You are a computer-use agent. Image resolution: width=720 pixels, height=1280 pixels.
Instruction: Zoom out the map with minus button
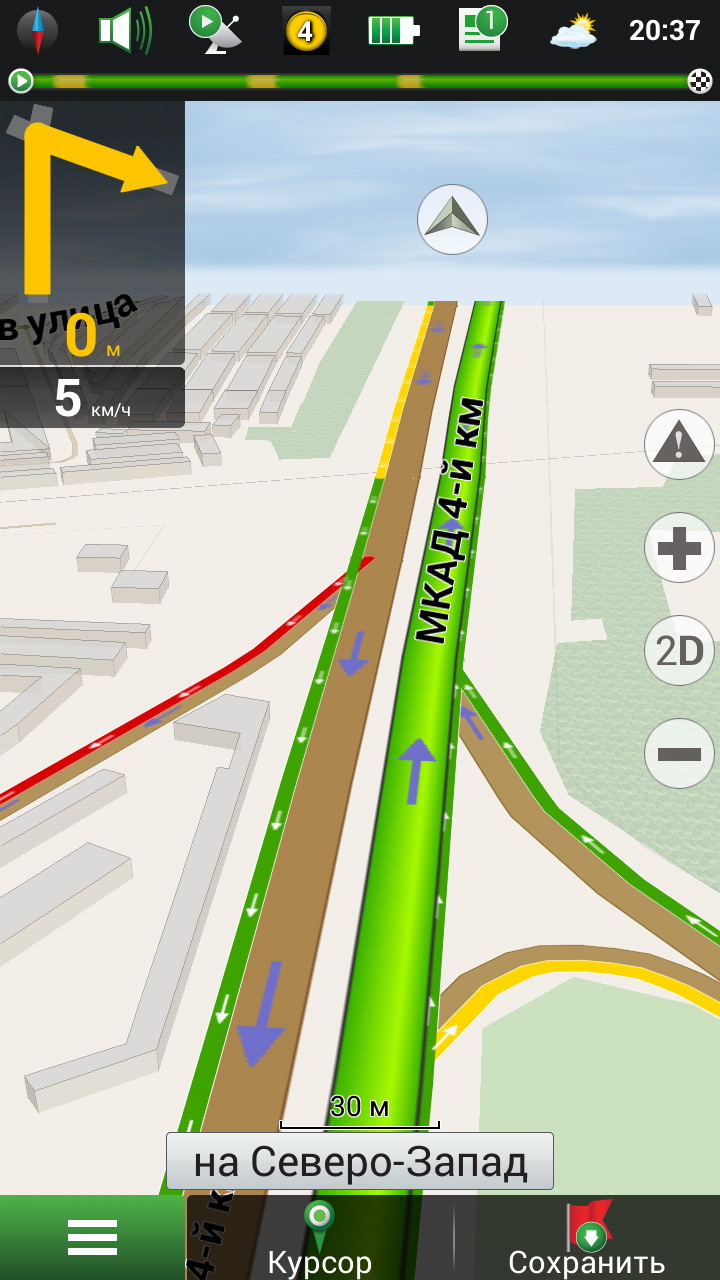(679, 754)
